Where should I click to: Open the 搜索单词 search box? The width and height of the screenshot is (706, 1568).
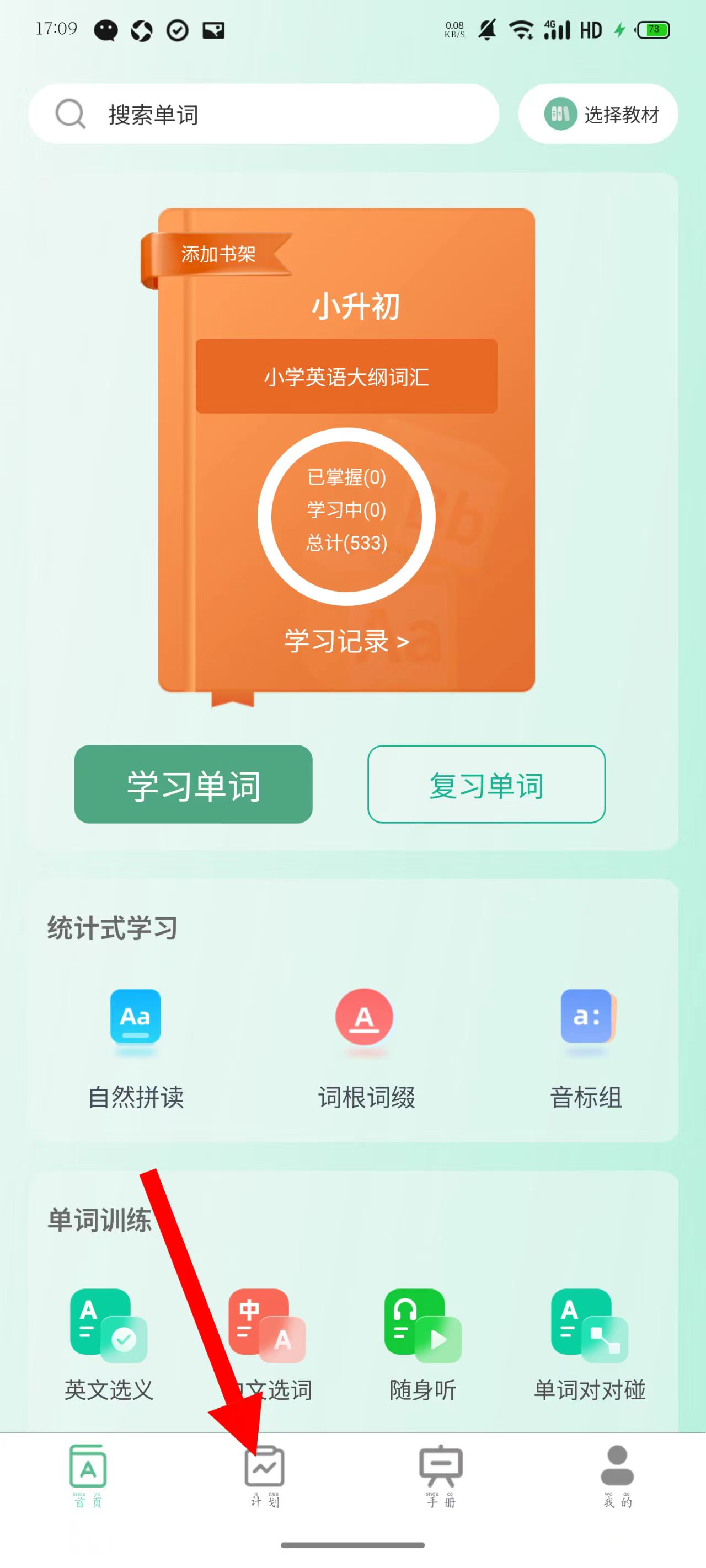(263, 114)
